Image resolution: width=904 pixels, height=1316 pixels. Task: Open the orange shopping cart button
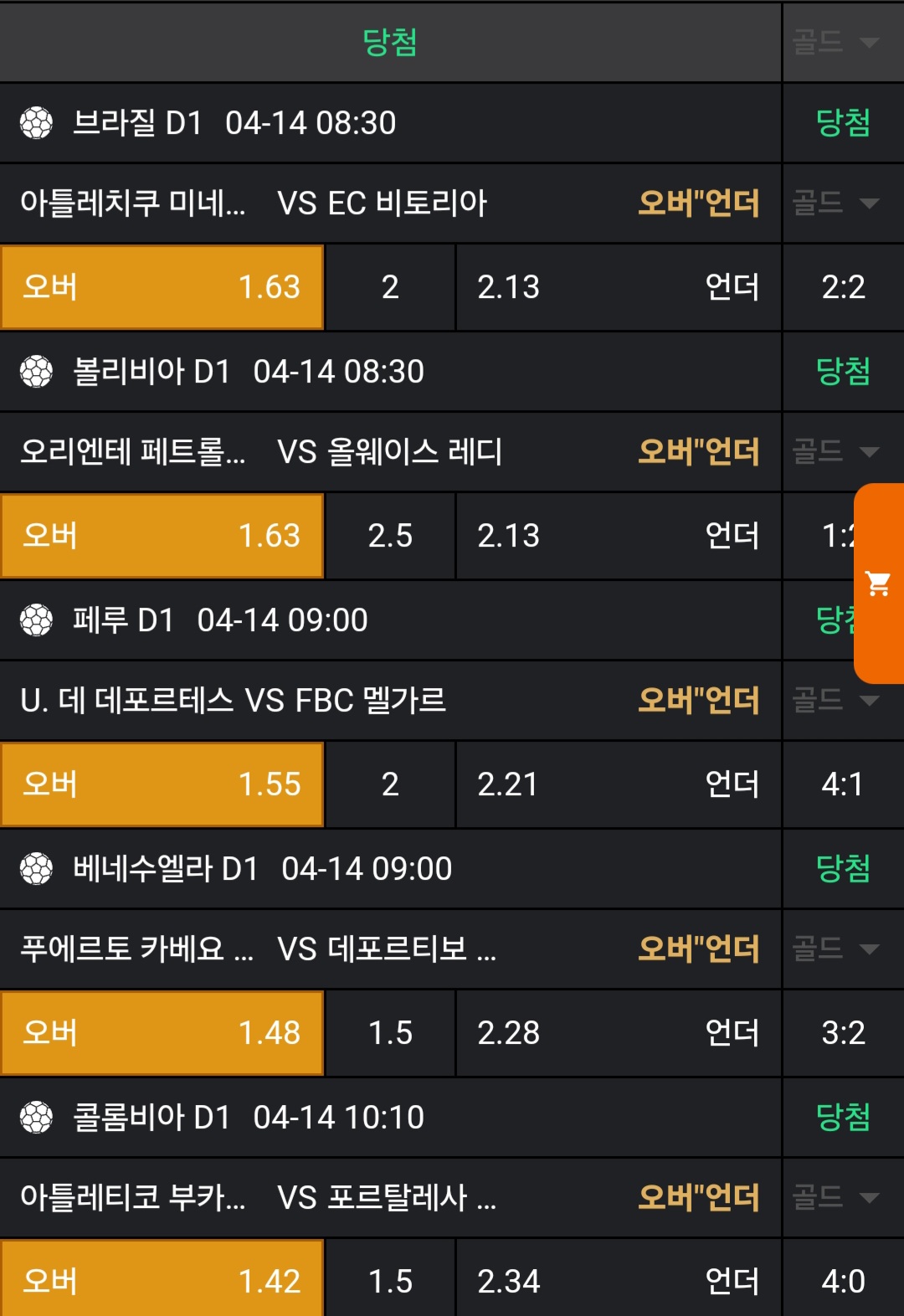(878, 583)
